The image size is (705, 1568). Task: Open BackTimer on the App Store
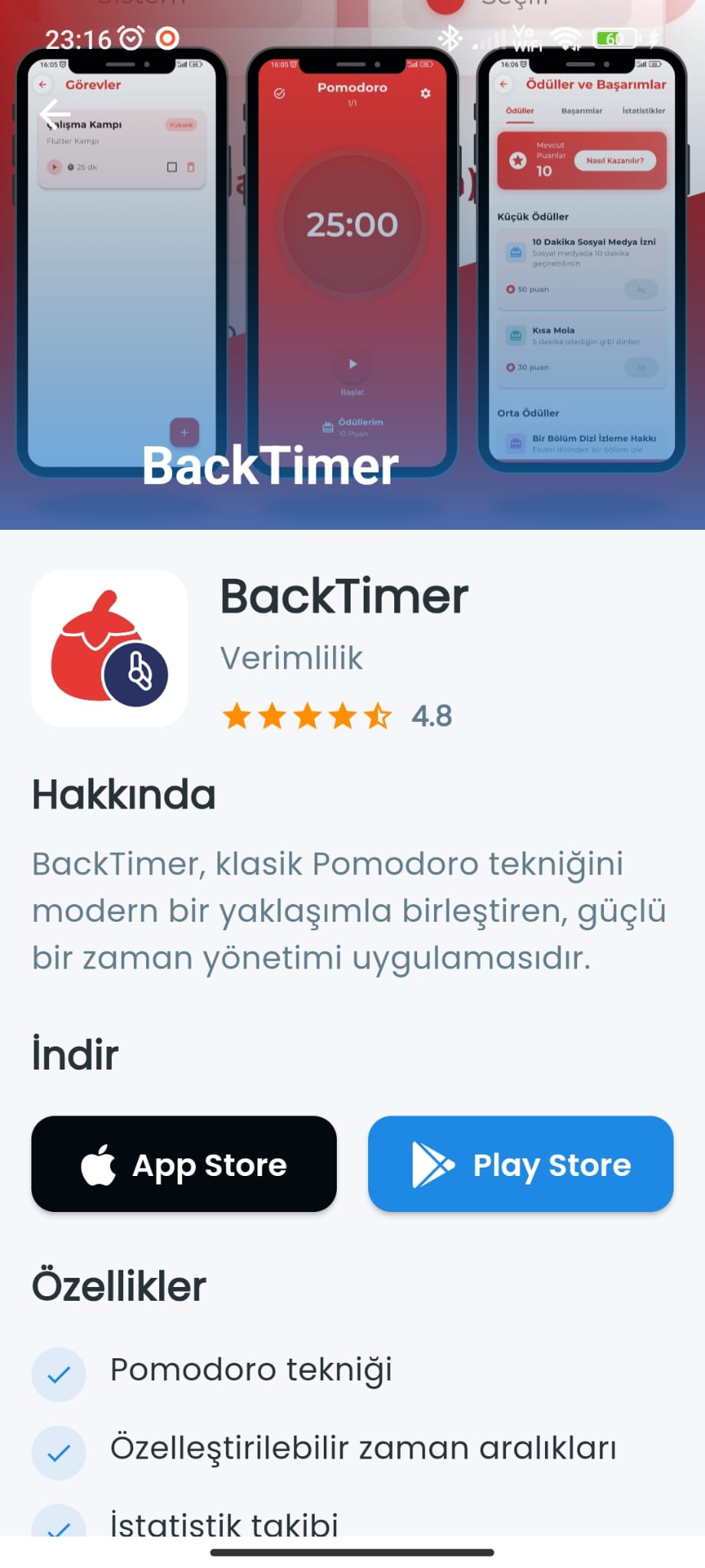coord(184,1164)
